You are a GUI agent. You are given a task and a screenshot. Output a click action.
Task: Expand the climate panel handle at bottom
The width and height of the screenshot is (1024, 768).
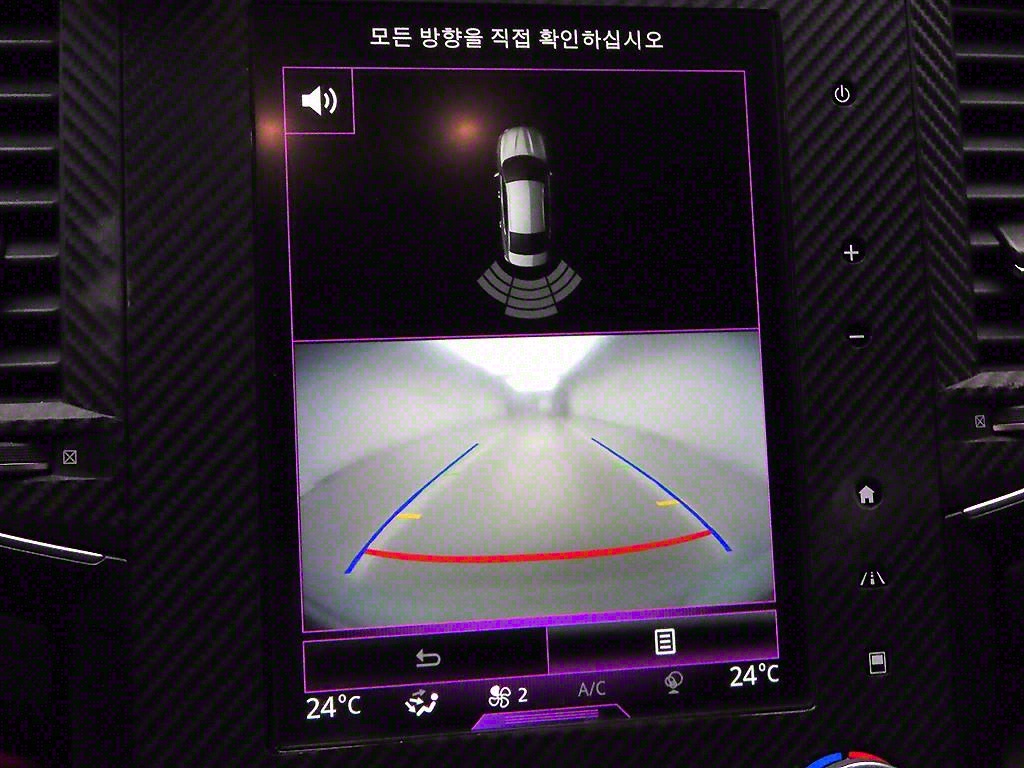(x=548, y=718)
